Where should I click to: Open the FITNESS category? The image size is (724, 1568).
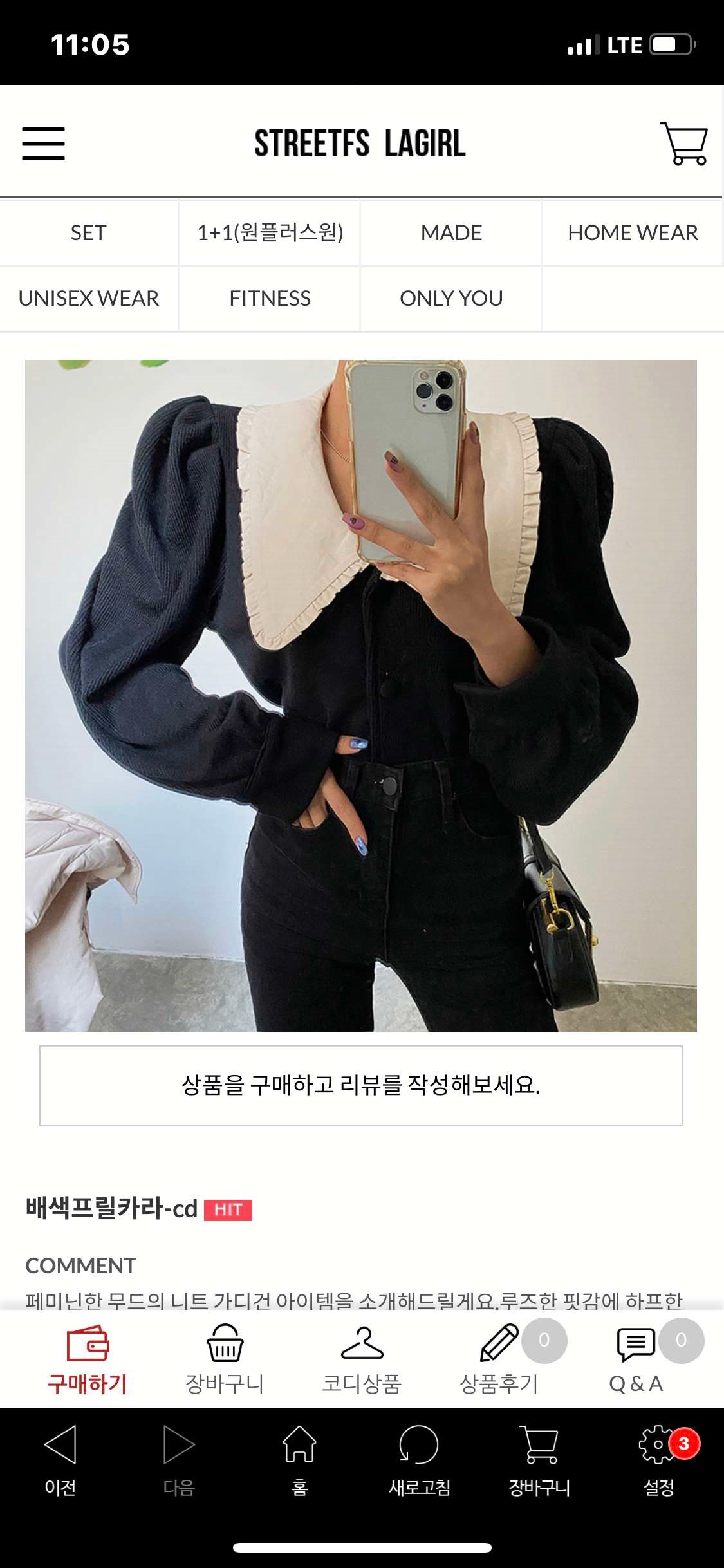point(270,299)
